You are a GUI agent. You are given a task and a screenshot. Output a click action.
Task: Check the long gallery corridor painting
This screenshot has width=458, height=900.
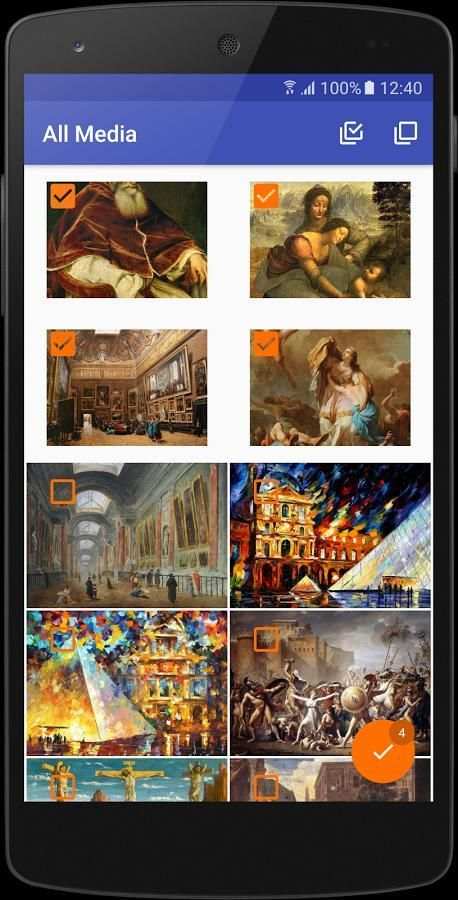pos(63,492)
